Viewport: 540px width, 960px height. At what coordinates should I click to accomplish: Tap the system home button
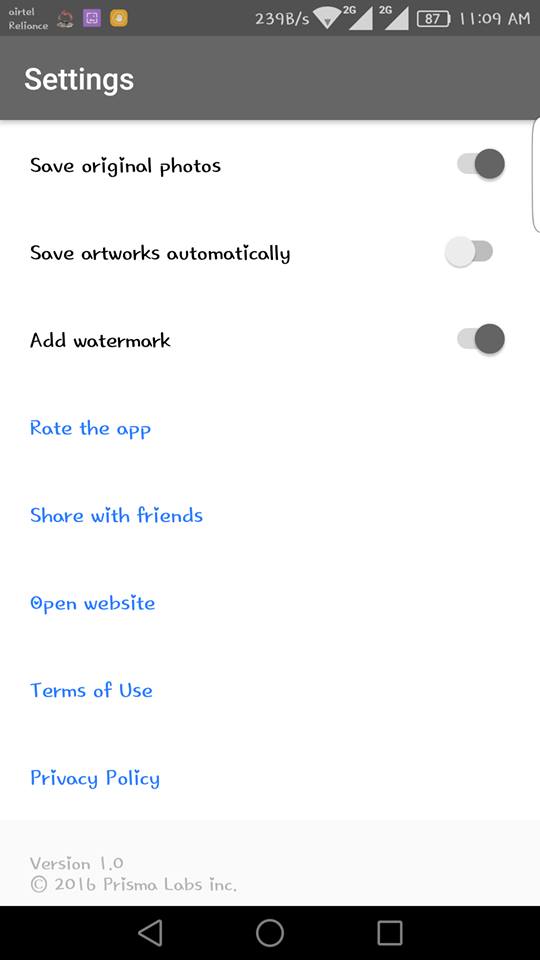point(270,933)
